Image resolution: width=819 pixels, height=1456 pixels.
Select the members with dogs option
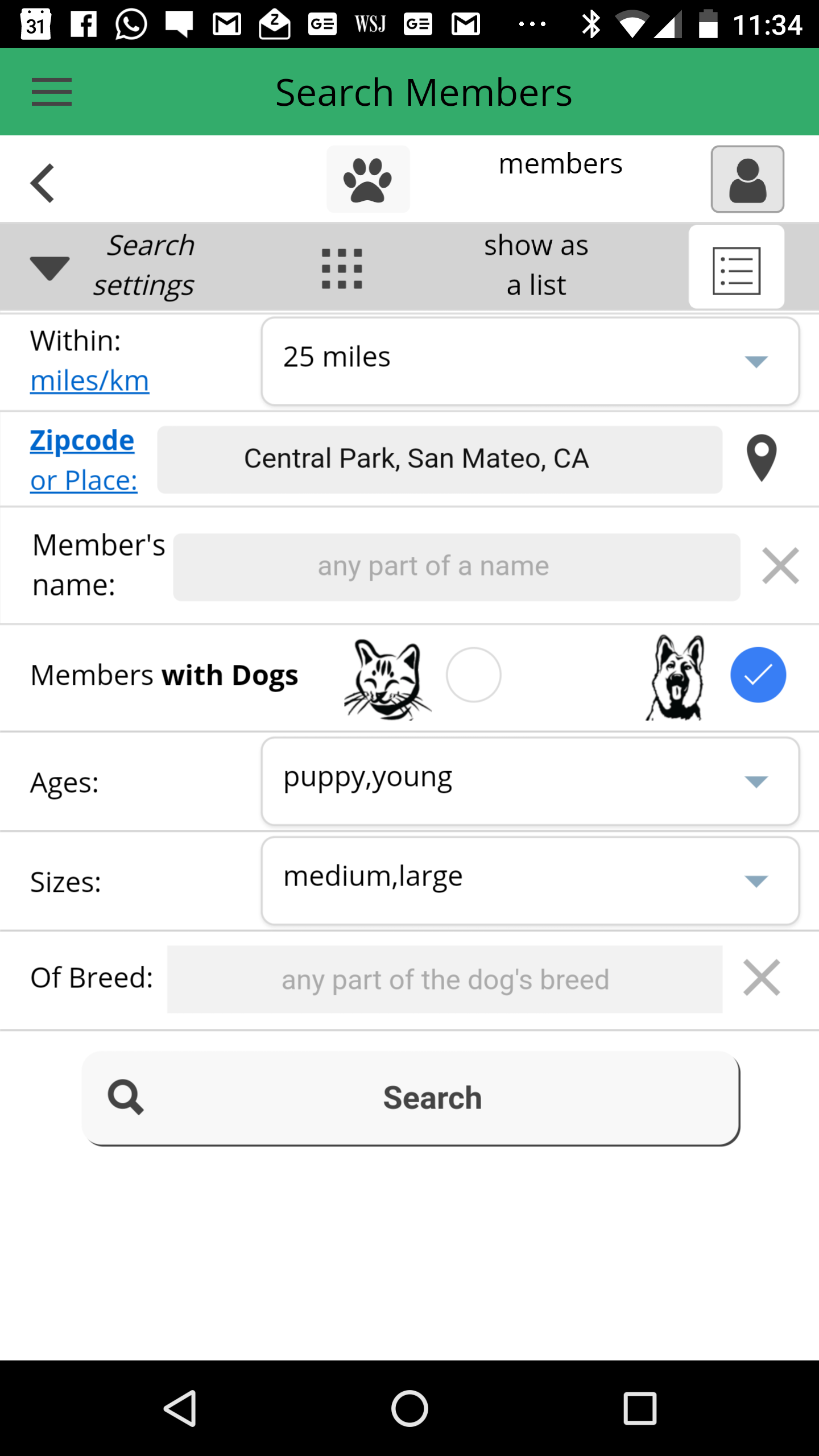click(758, 675)
